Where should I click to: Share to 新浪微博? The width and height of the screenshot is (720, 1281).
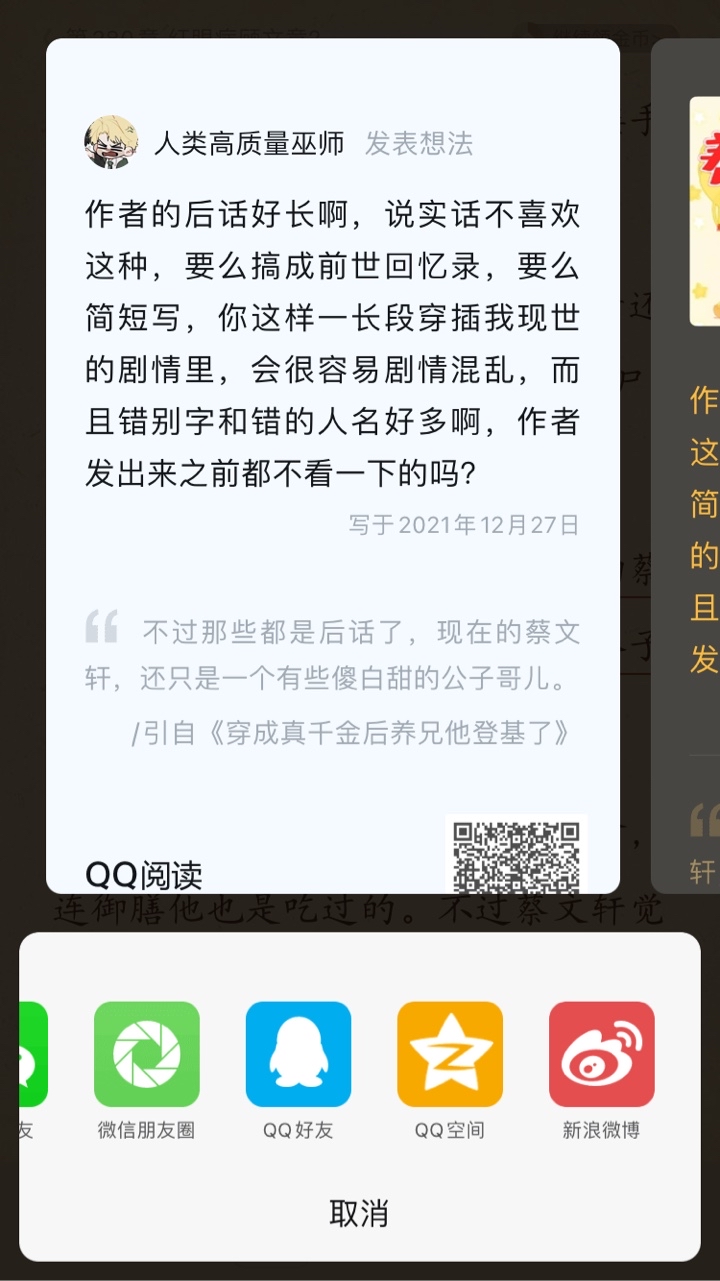pos(601,1054)
